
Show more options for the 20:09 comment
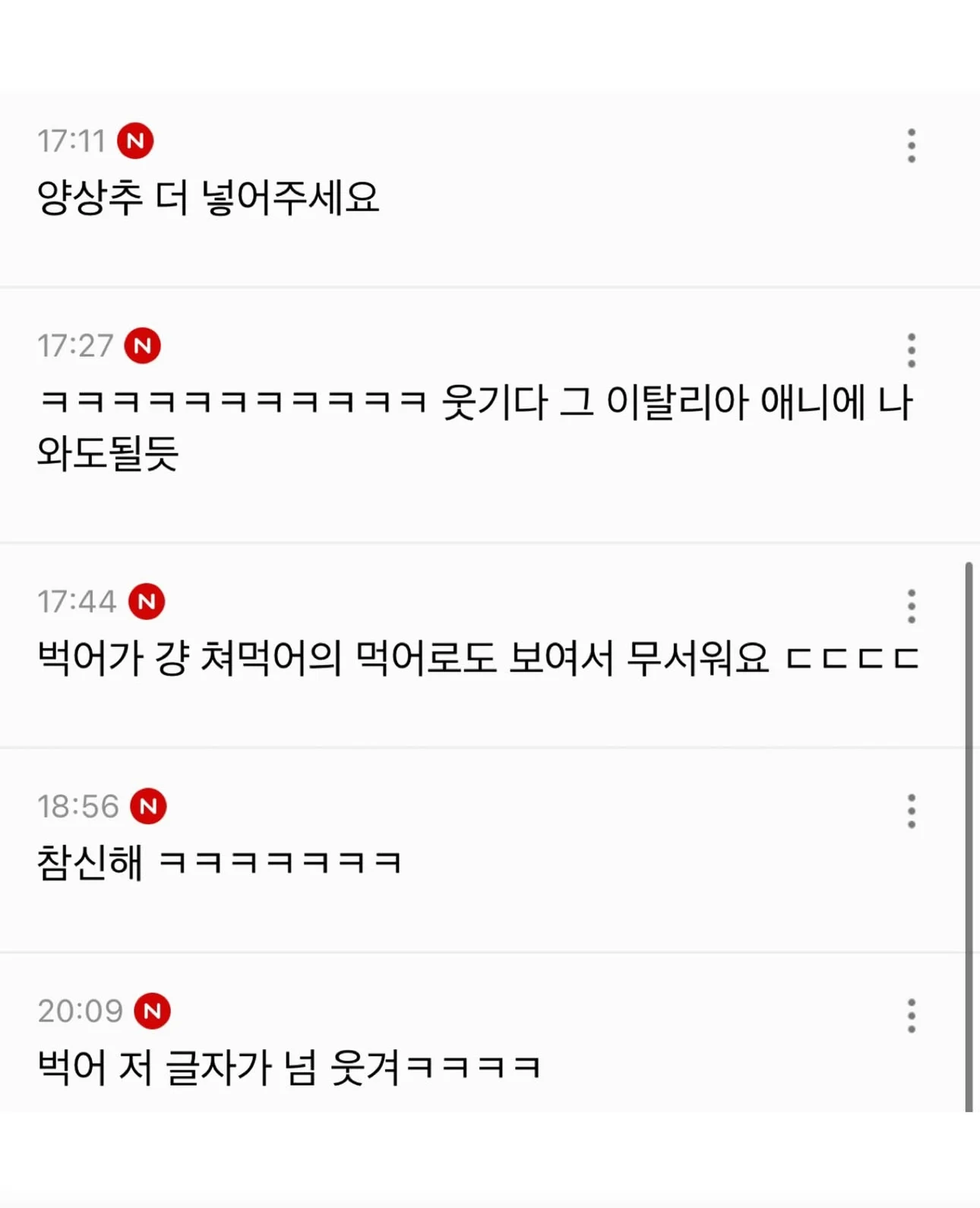click(x=911, y=1016)
